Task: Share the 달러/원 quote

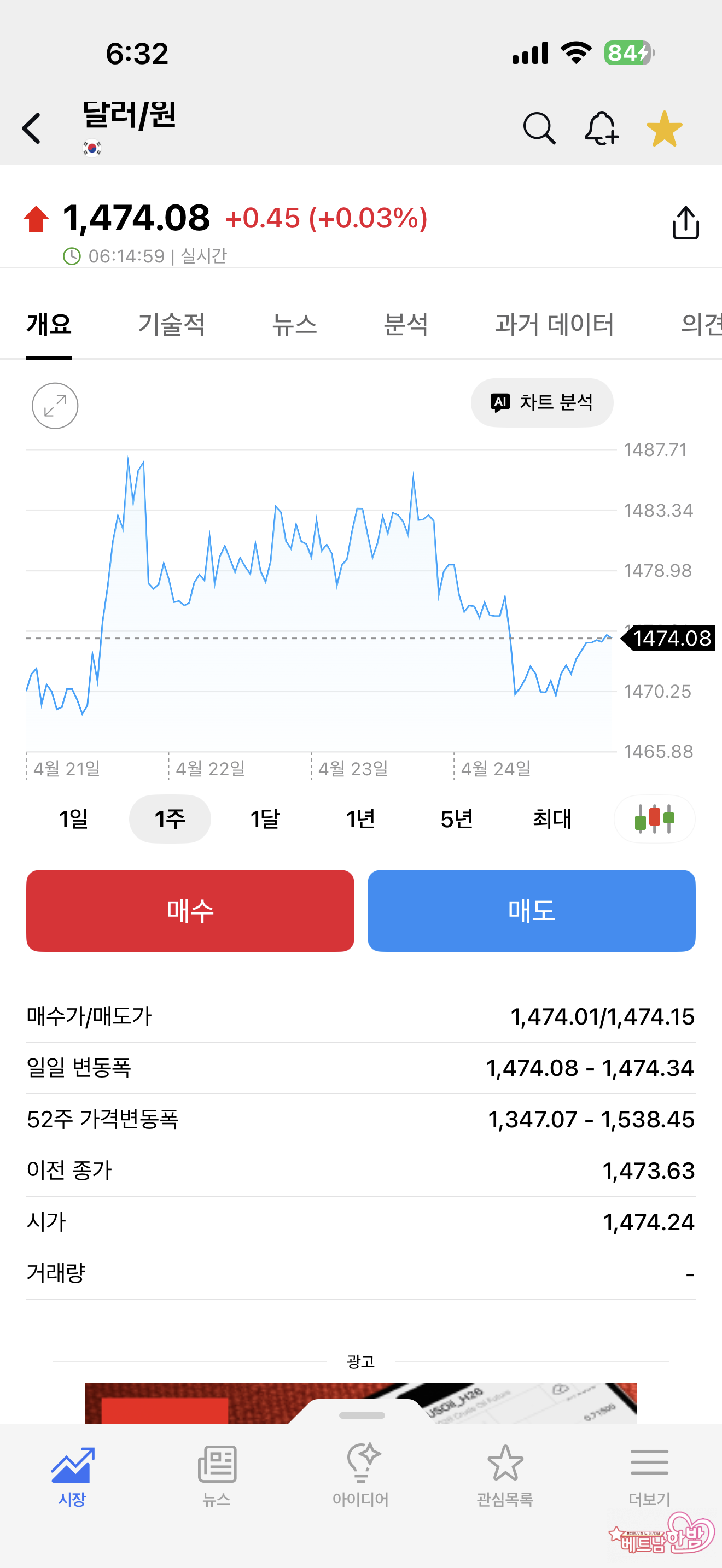Action: (685, 223)
